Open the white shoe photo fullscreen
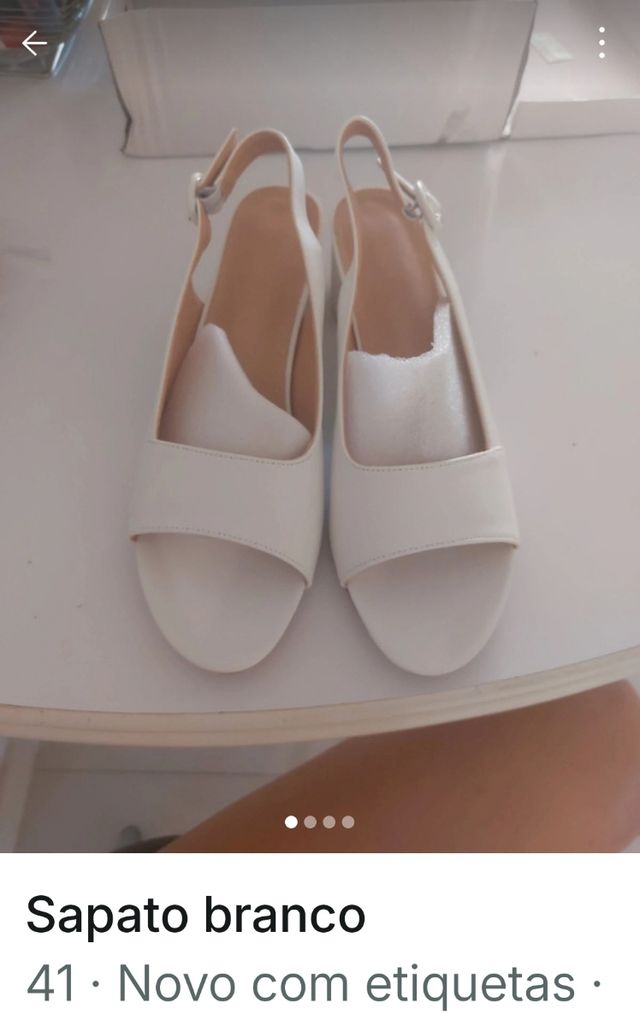Screen dimensions: 640x1027 tap(320, 420)
